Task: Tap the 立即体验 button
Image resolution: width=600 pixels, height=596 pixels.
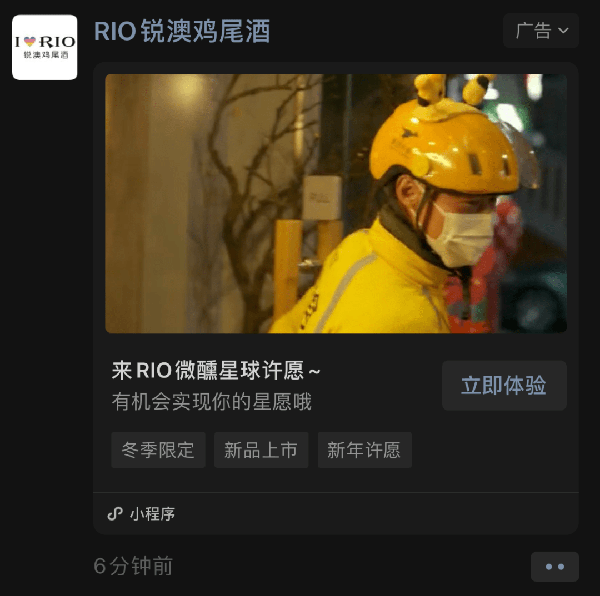Action: (x=504, y=386)
